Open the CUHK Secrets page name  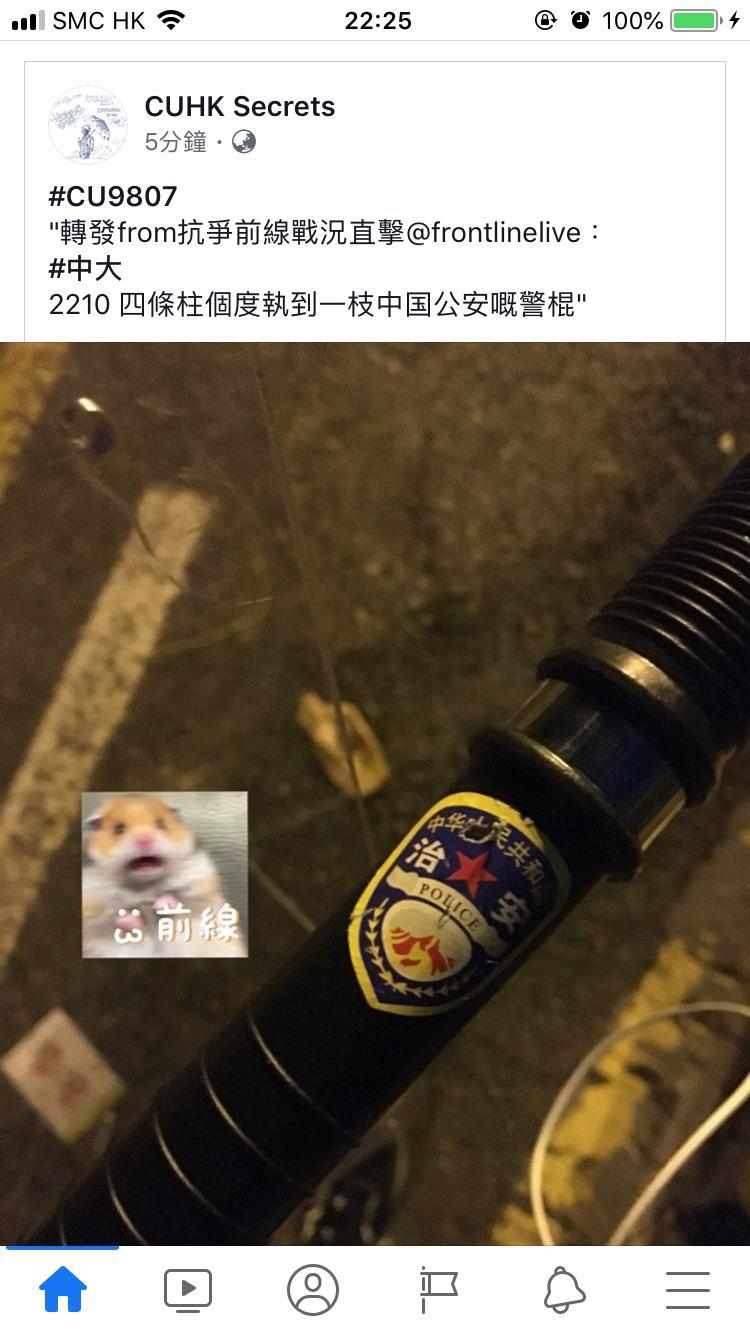[239, 107]
